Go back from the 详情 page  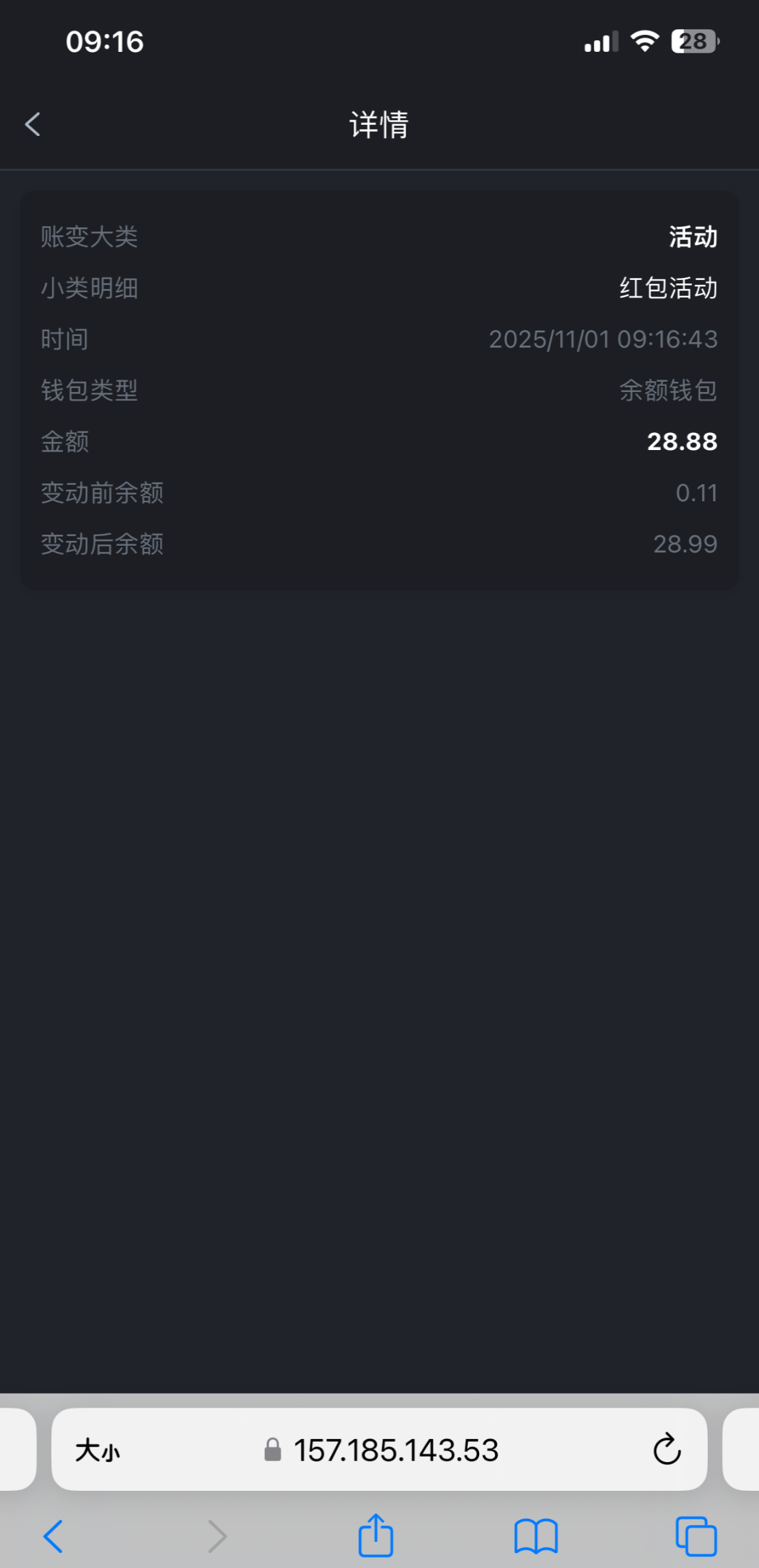pos(33,124)
